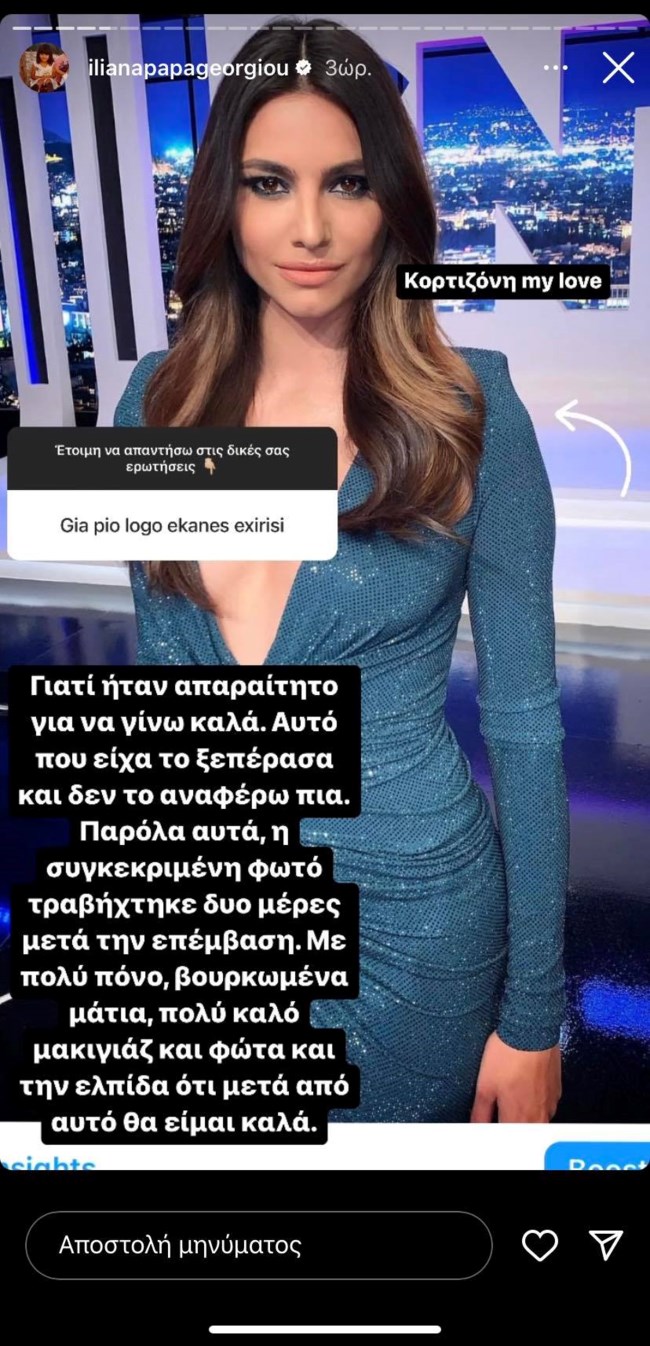Like this story with the heart

[540, 1245]
